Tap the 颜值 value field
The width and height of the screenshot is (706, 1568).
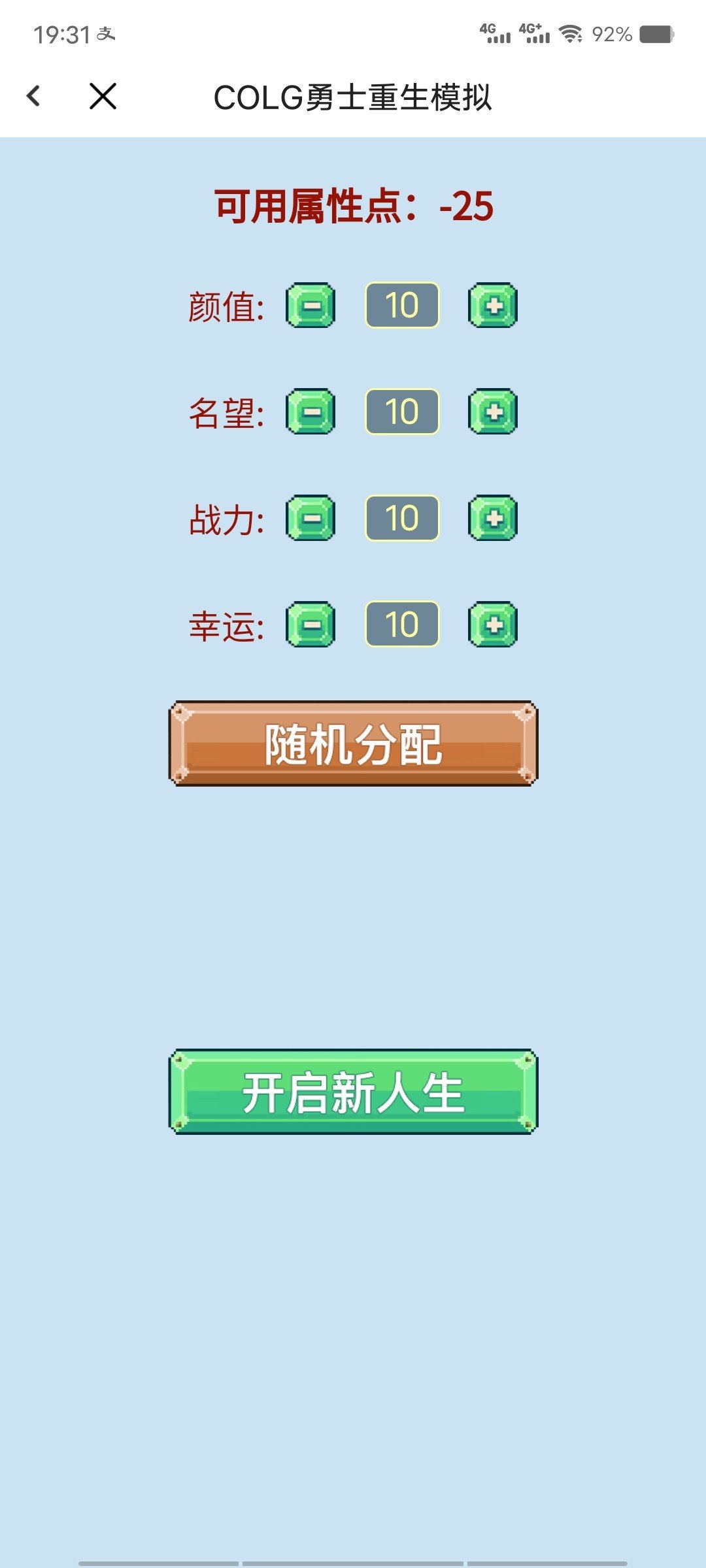coord(402,305)
